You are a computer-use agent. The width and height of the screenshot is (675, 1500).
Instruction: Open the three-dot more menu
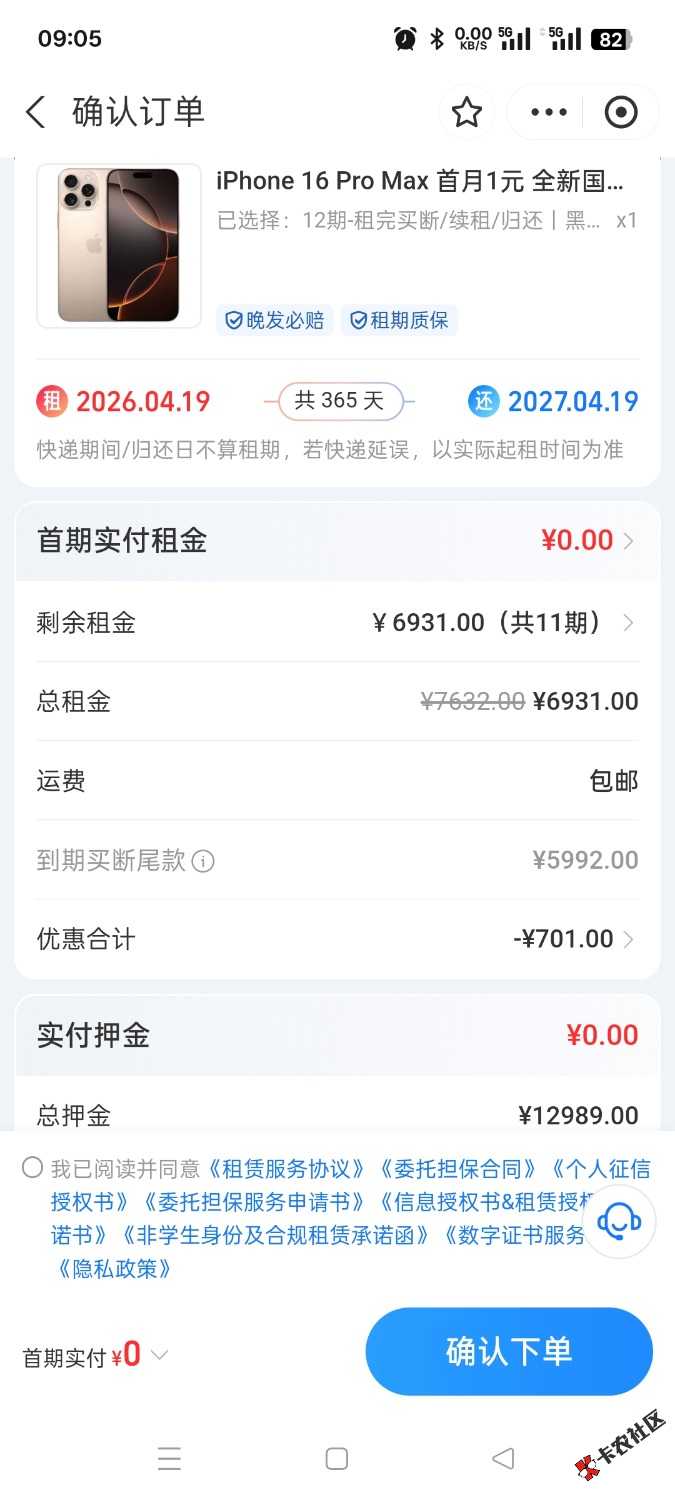click(x=549, y=112)
